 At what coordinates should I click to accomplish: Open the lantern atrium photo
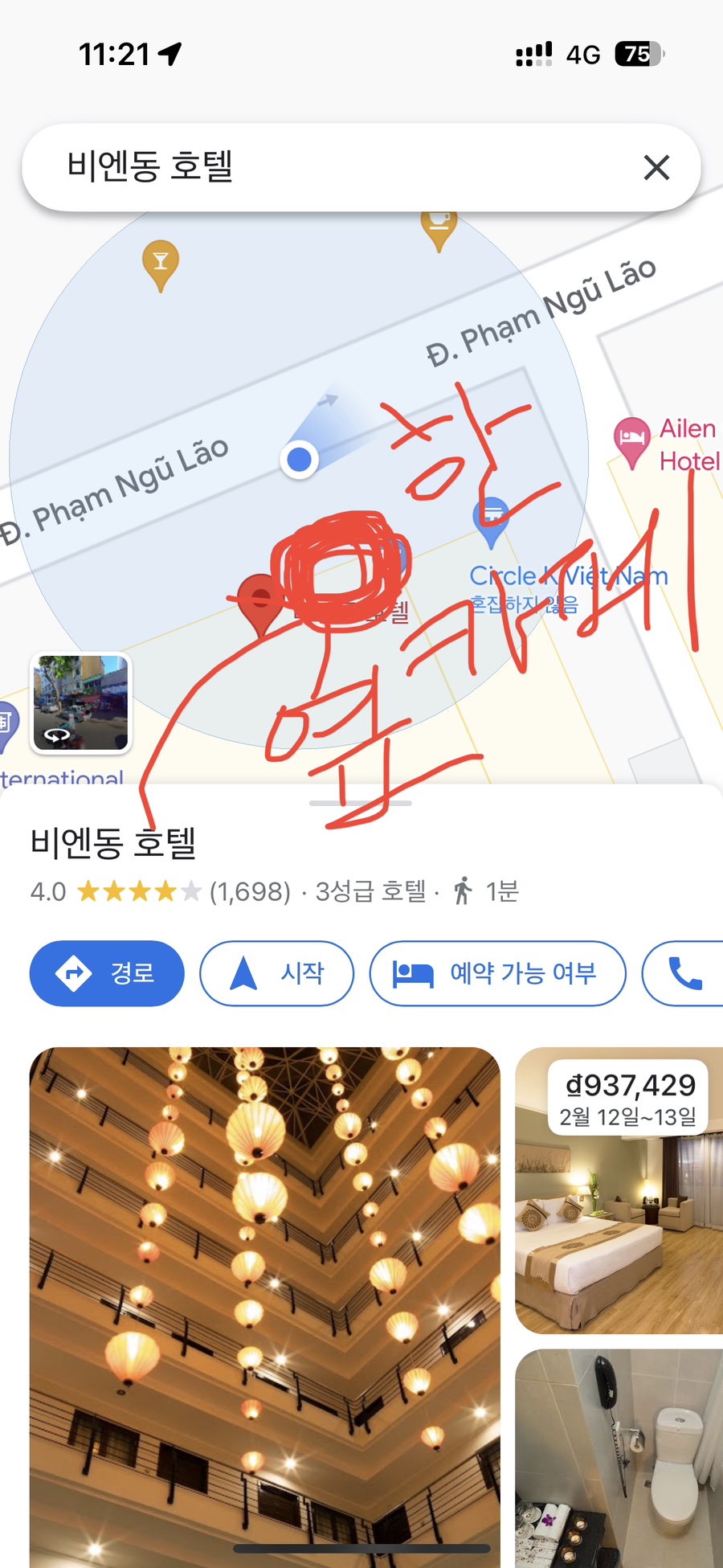click(x=264, y=1302)
